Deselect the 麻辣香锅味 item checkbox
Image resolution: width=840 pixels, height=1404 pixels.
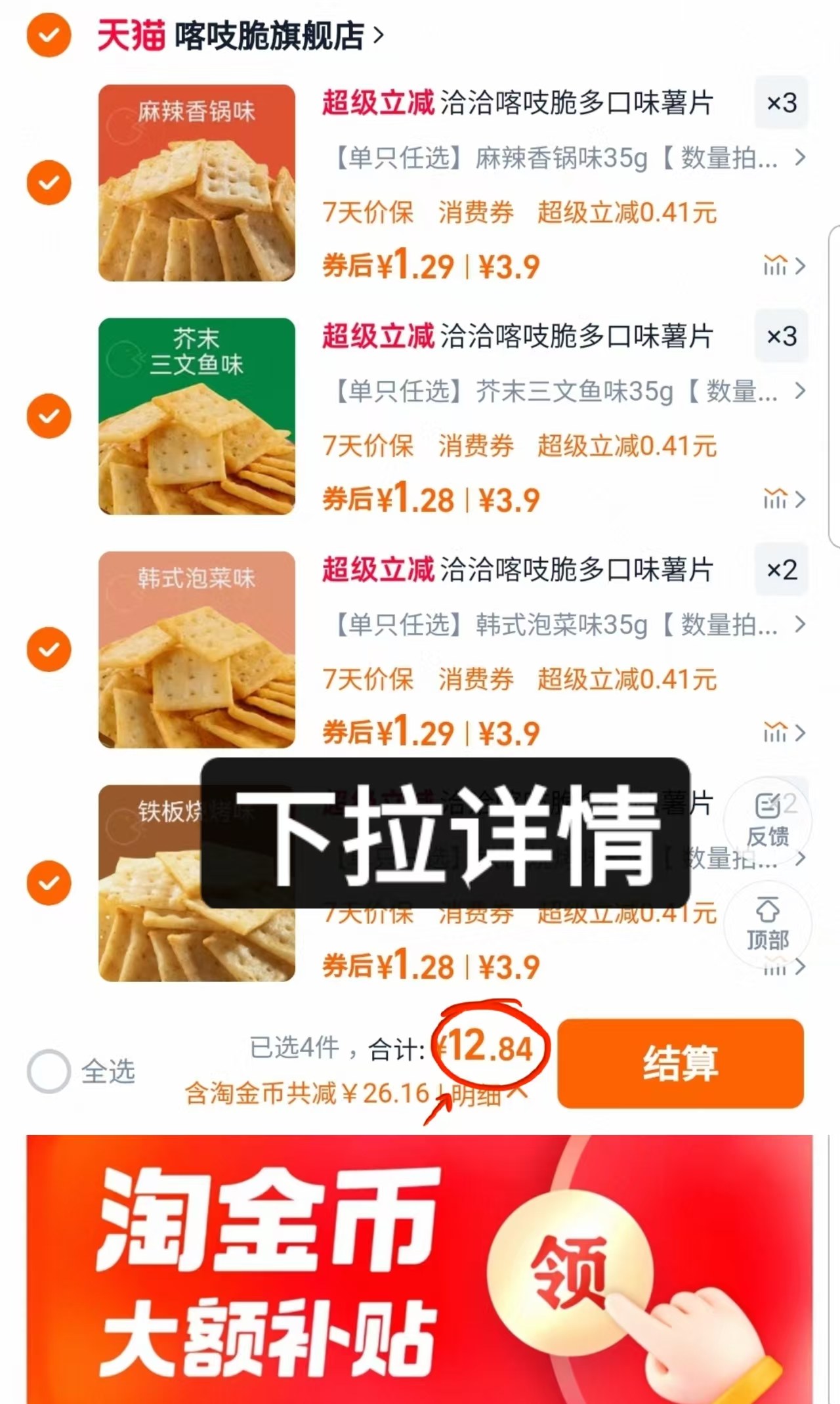(49, 181)
